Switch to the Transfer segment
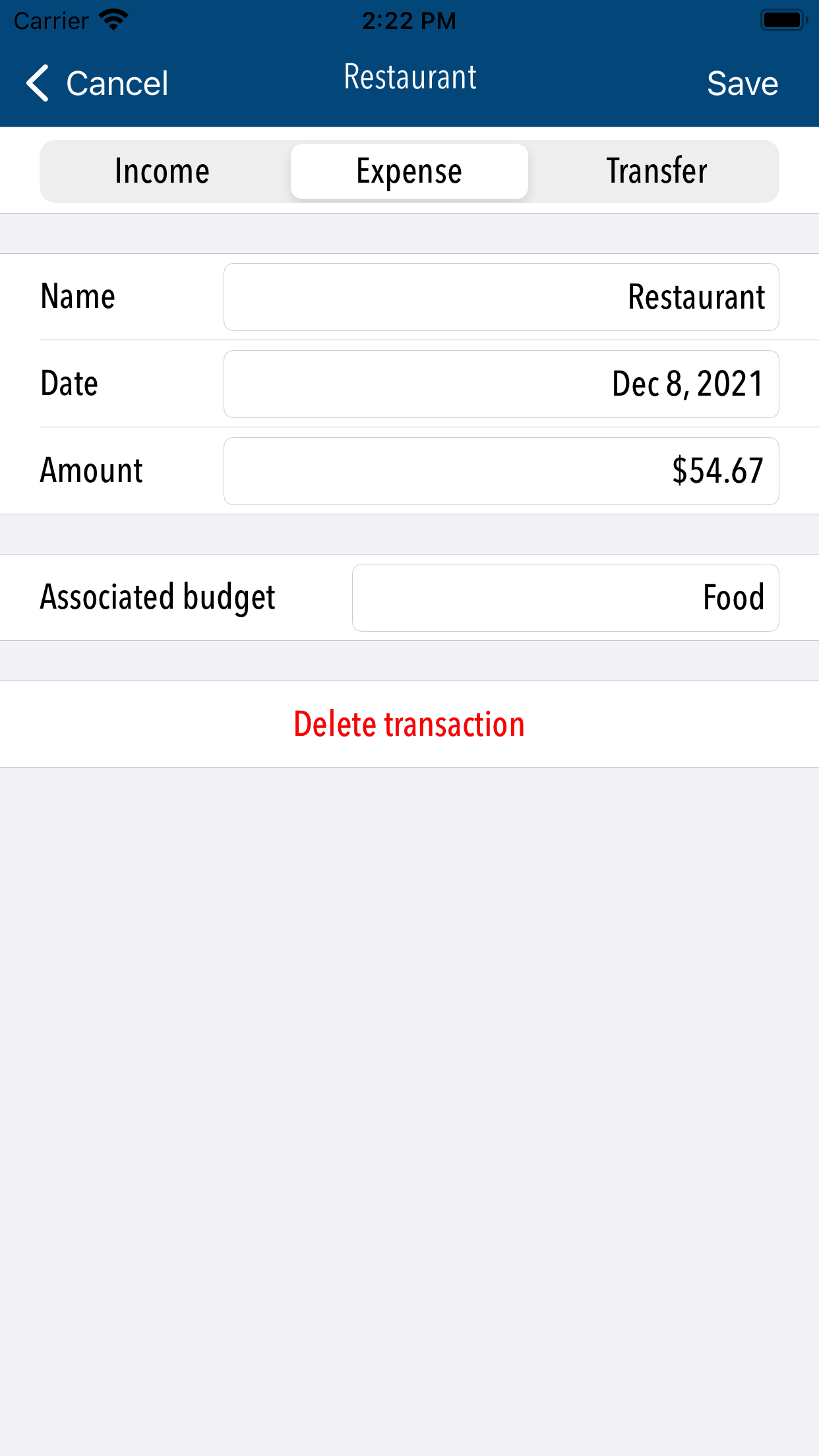Viewport: 819px width, 1456px height. coord(656,171)
